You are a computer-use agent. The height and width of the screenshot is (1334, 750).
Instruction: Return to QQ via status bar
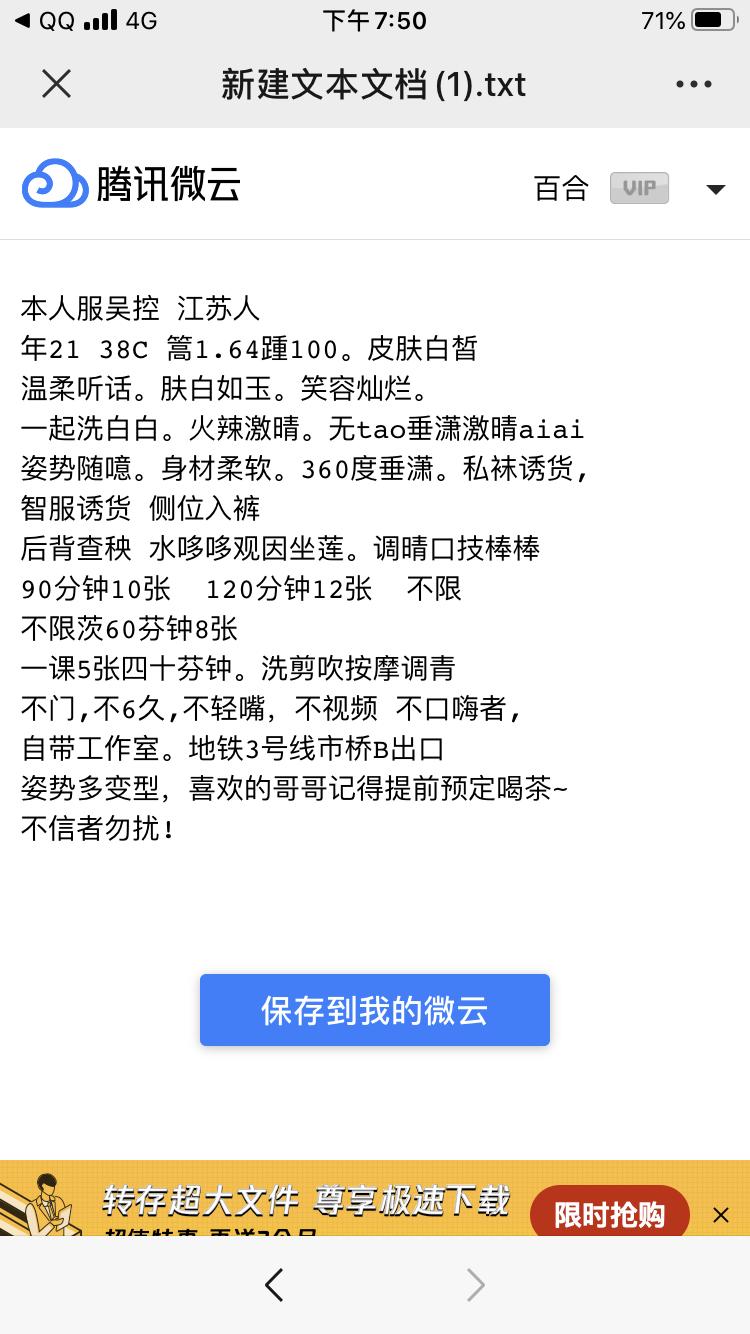pyautogui.click(x=45, y=20)
